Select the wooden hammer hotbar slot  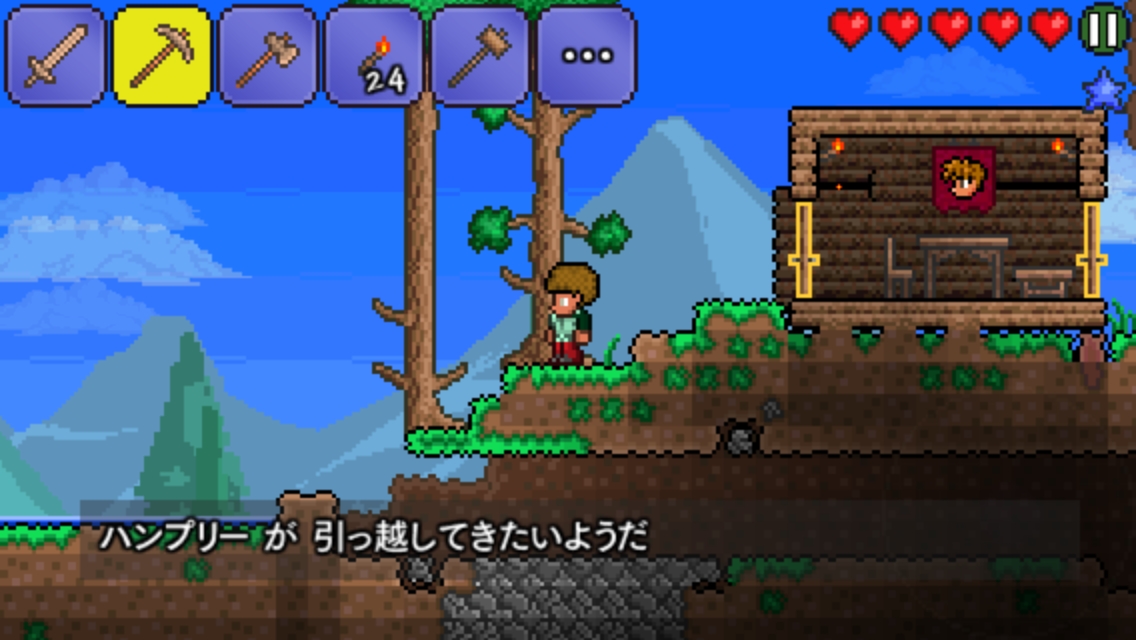point(480,56)
